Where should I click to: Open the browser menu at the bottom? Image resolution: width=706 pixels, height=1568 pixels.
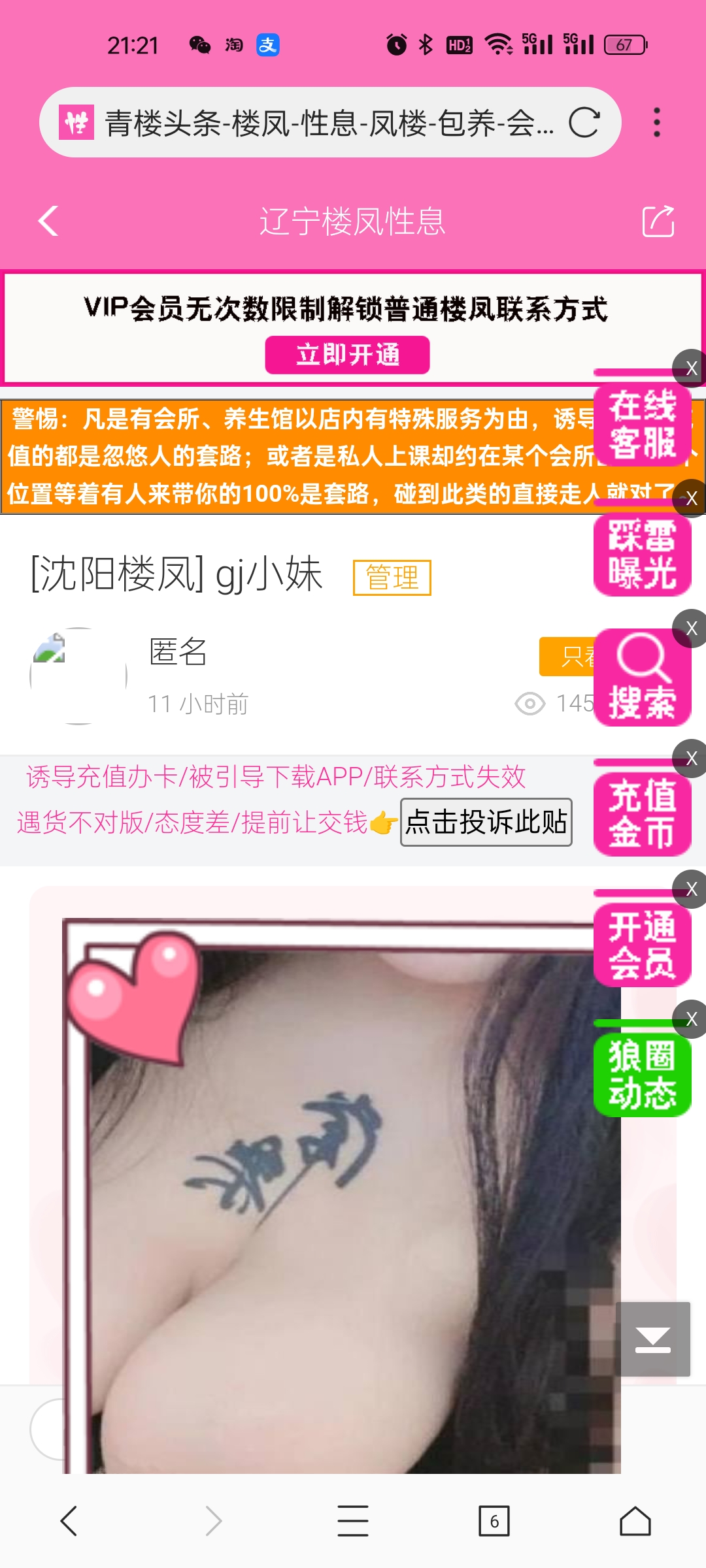click(x=353, y=1522)
